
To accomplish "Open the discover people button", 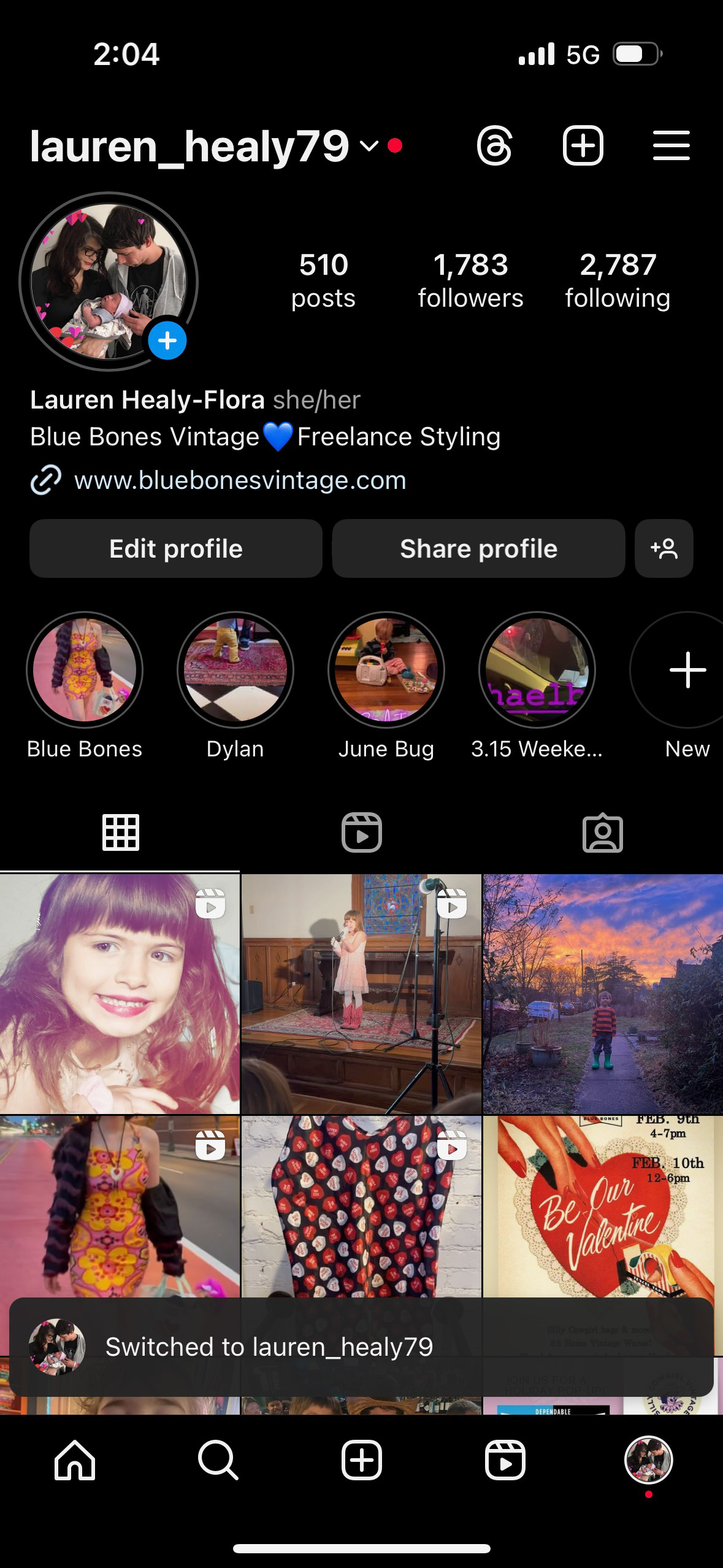I will click(x=664, y=548).
